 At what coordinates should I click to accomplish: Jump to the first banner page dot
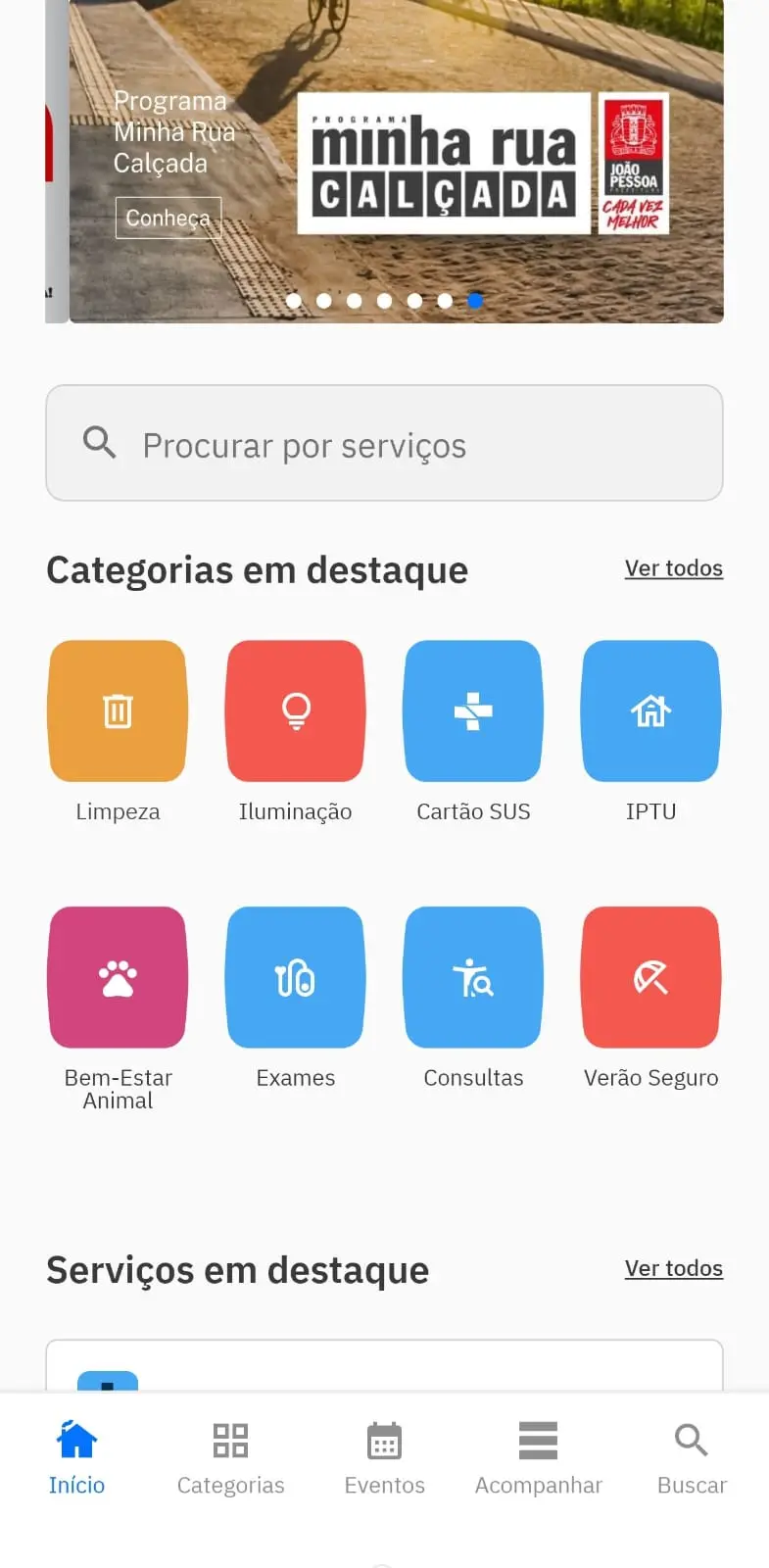click(x=294, y=301)
